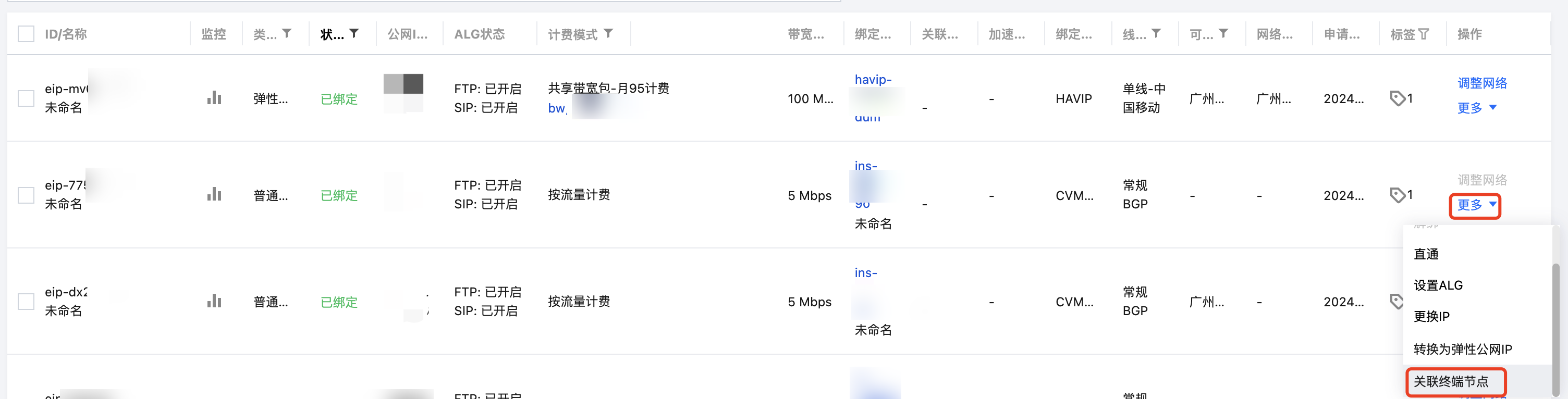Open the havip- bound resource link
The width and height of the screenshot is (1568, 399).
872,80
